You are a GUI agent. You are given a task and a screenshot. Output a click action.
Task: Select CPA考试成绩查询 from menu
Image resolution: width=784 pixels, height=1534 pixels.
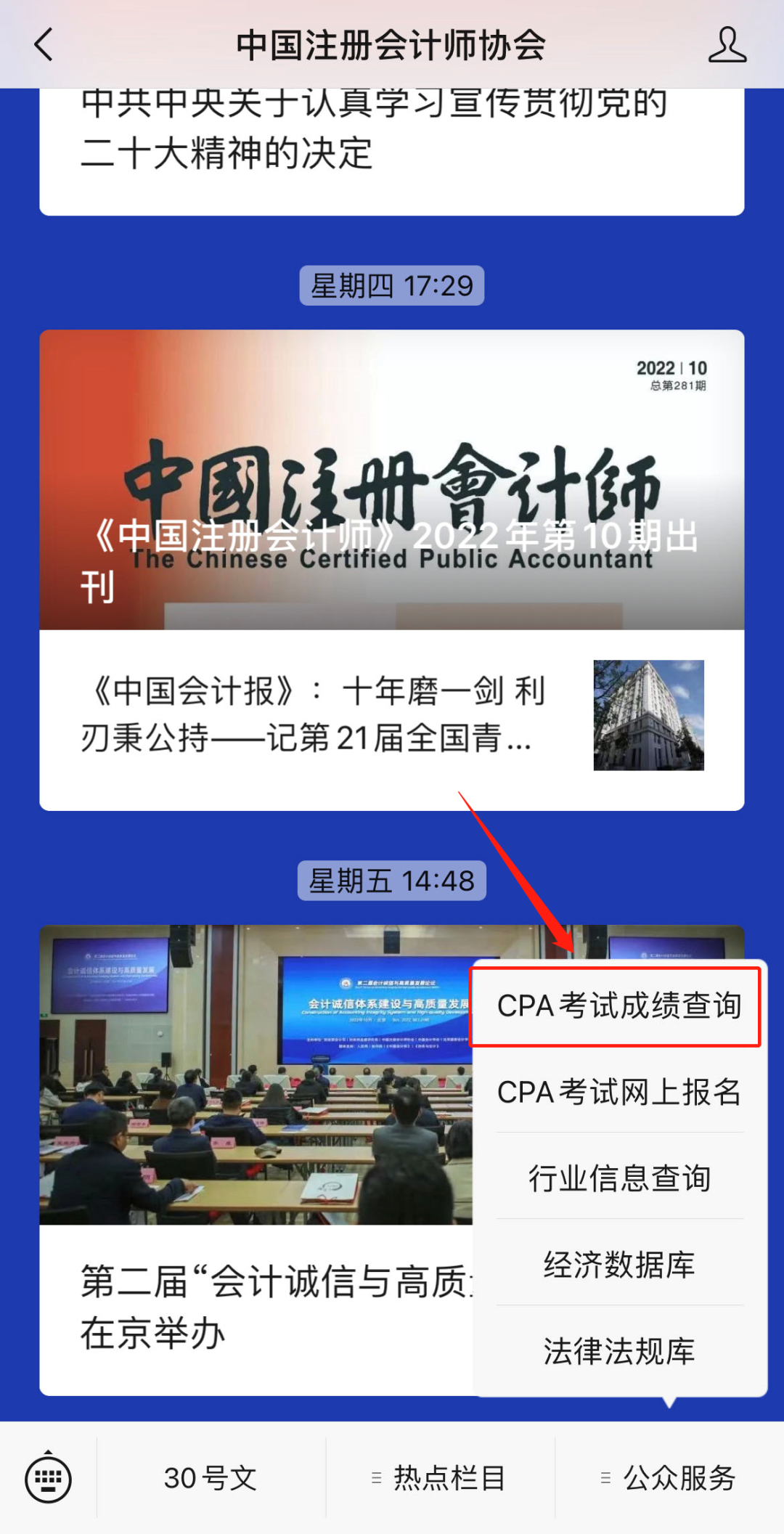click(618, 1006)
